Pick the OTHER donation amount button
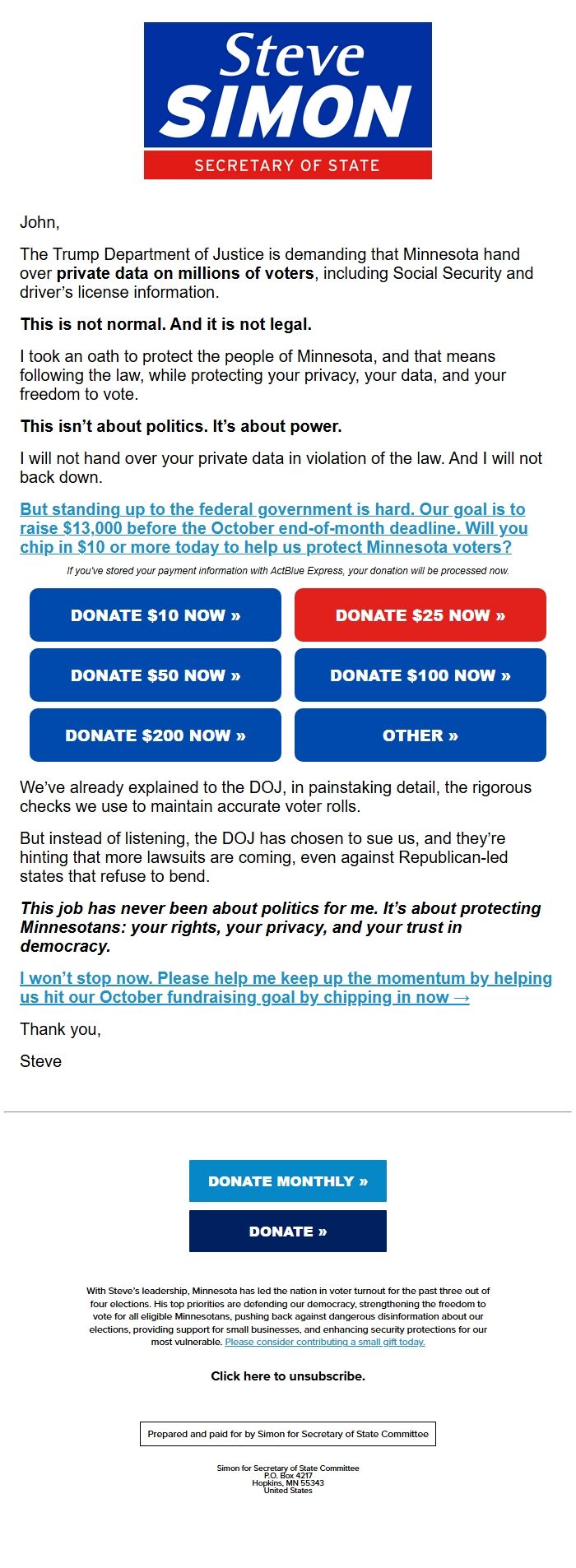The image size is (576, 1568). pyautogui.click(x=420, y=735)
